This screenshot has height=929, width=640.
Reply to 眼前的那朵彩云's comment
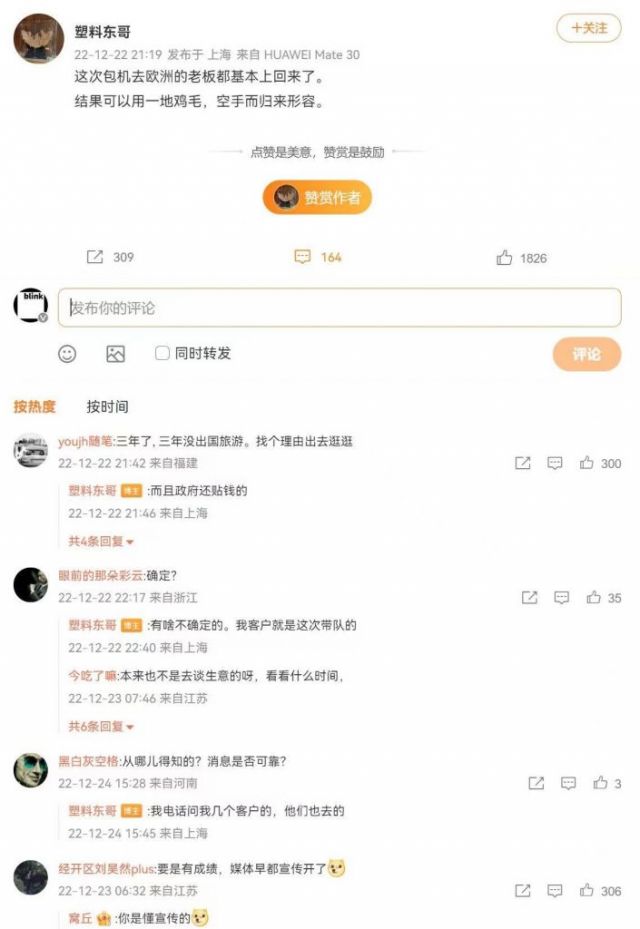[562, 598]
